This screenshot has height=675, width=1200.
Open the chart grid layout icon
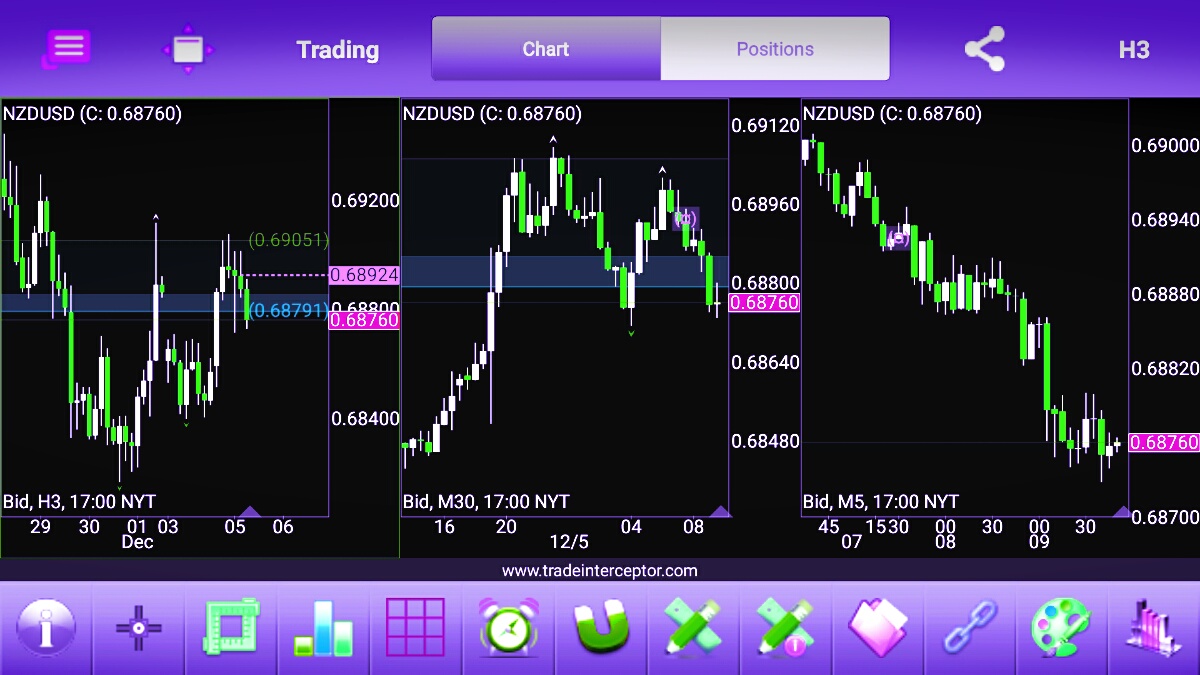[415, 628]
